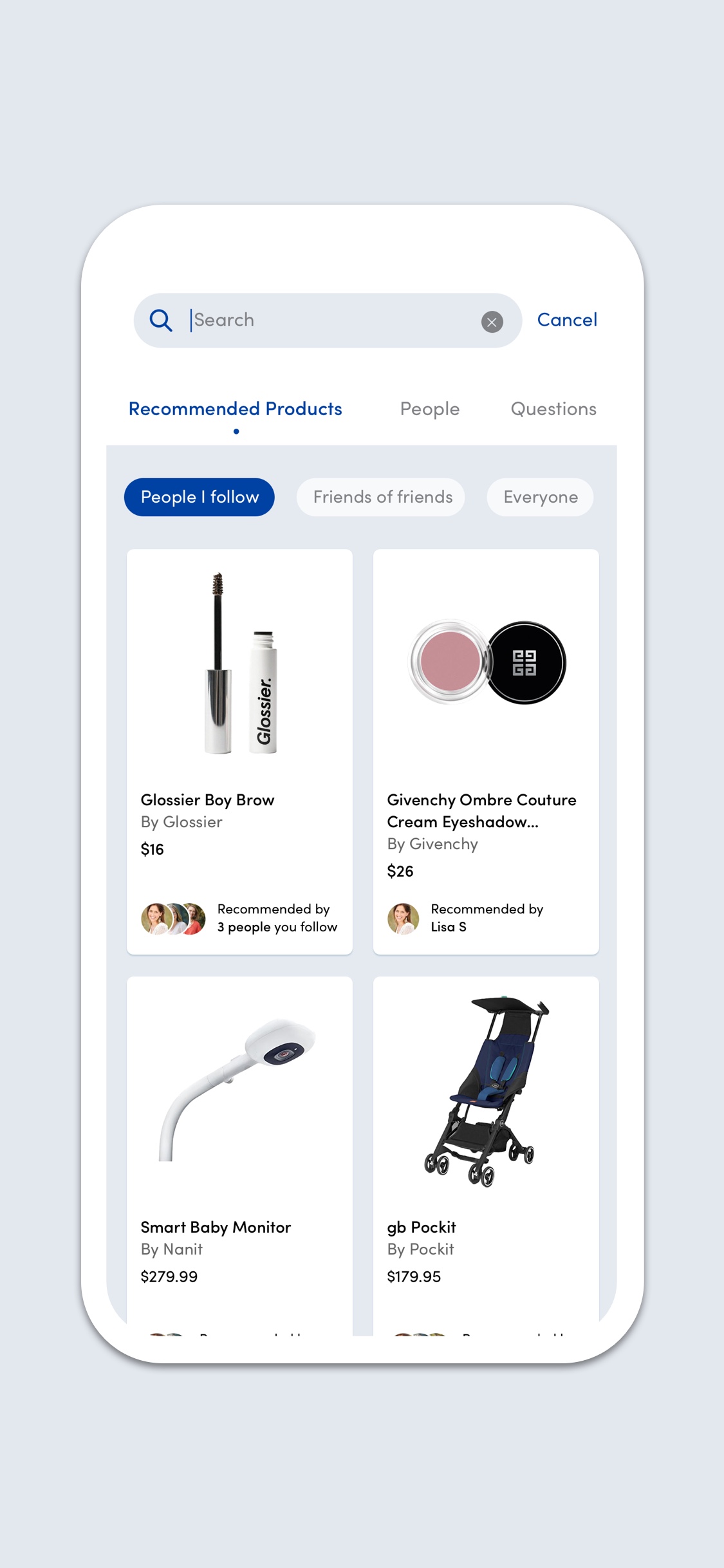Select the Recommended Products tab

(235, 409)
